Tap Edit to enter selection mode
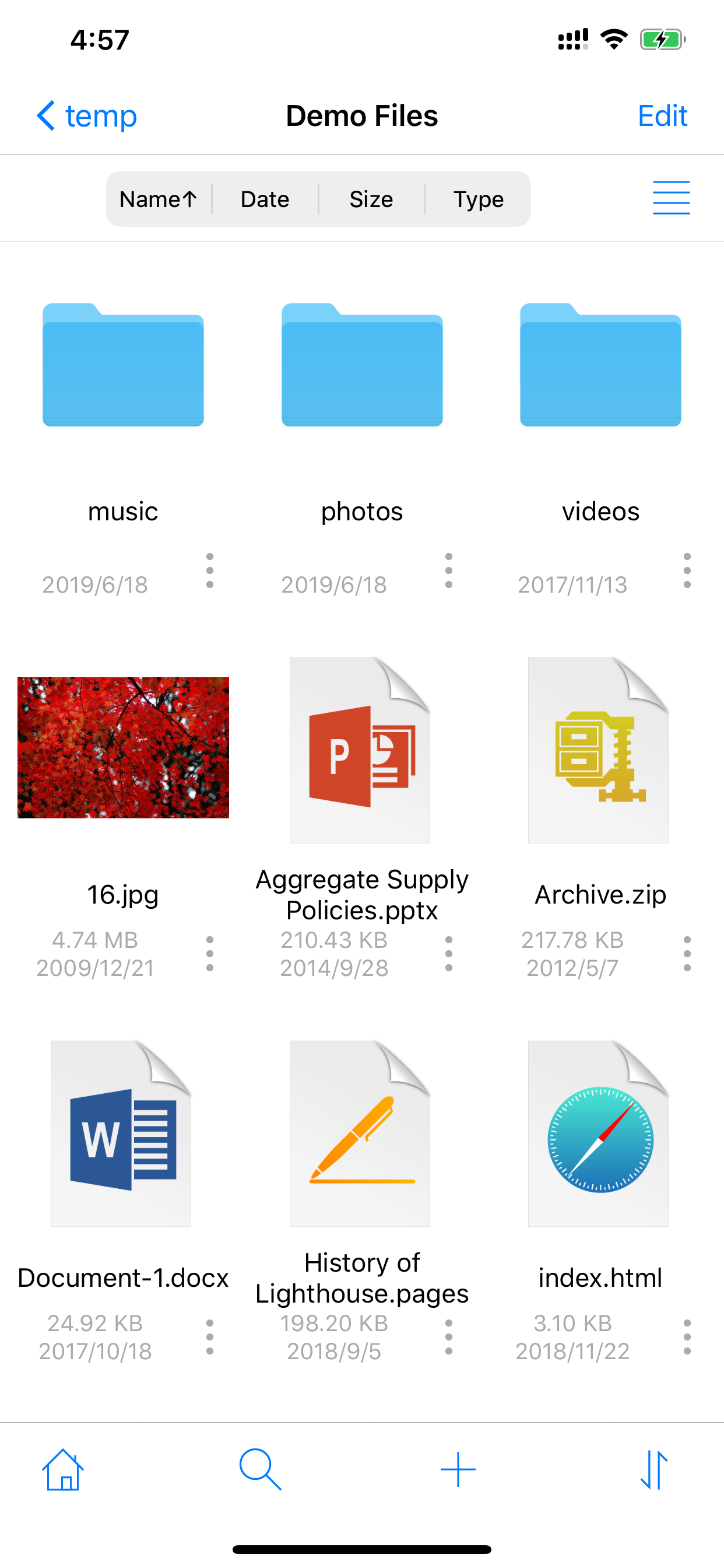 (x=663, y=115)
